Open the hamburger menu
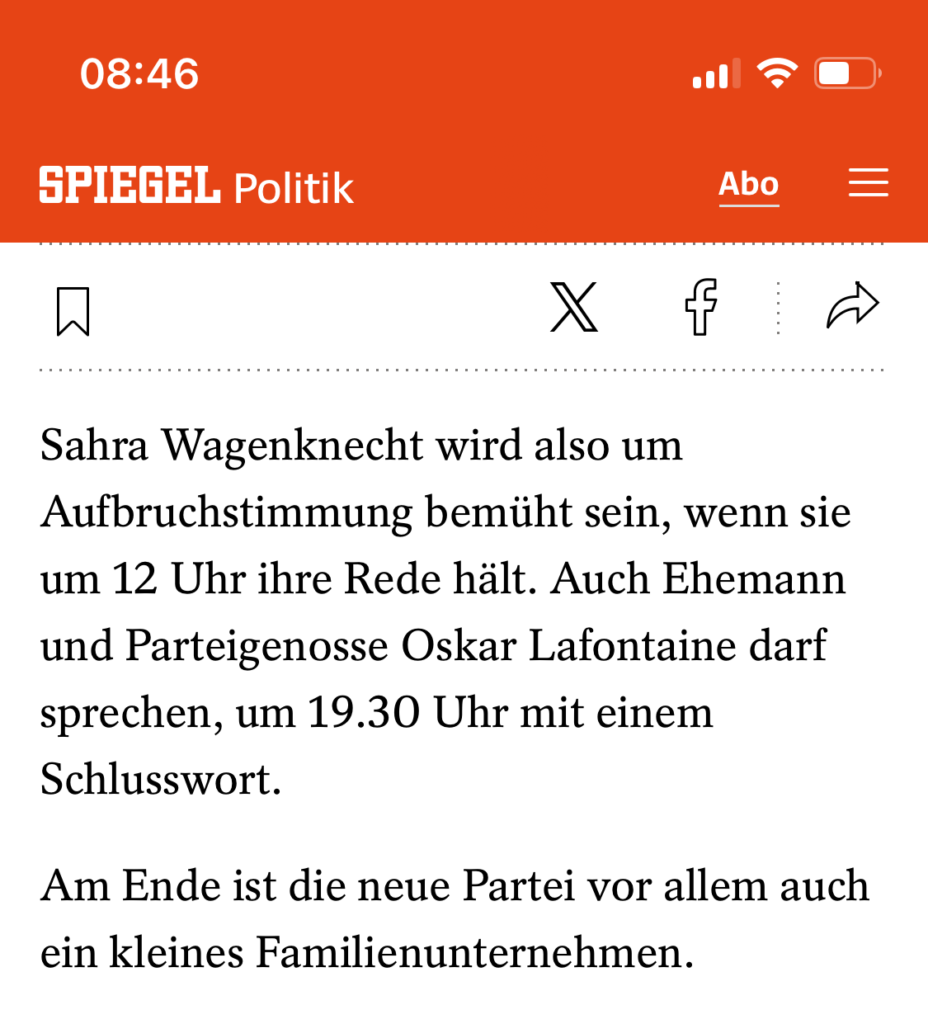Image resolution: width=928 pixels, height=1024 pixels. point(868,184)
